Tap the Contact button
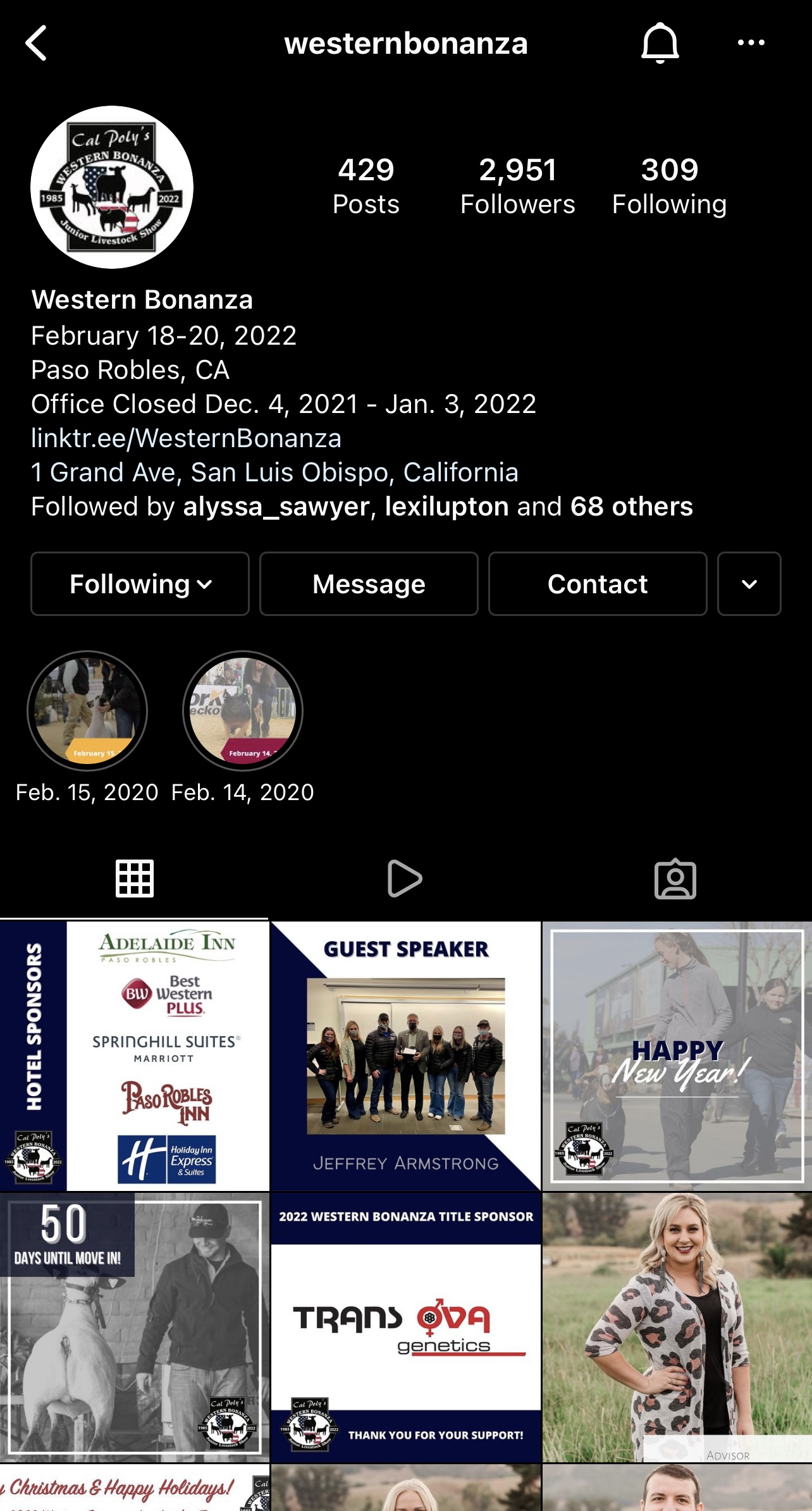 598,584
